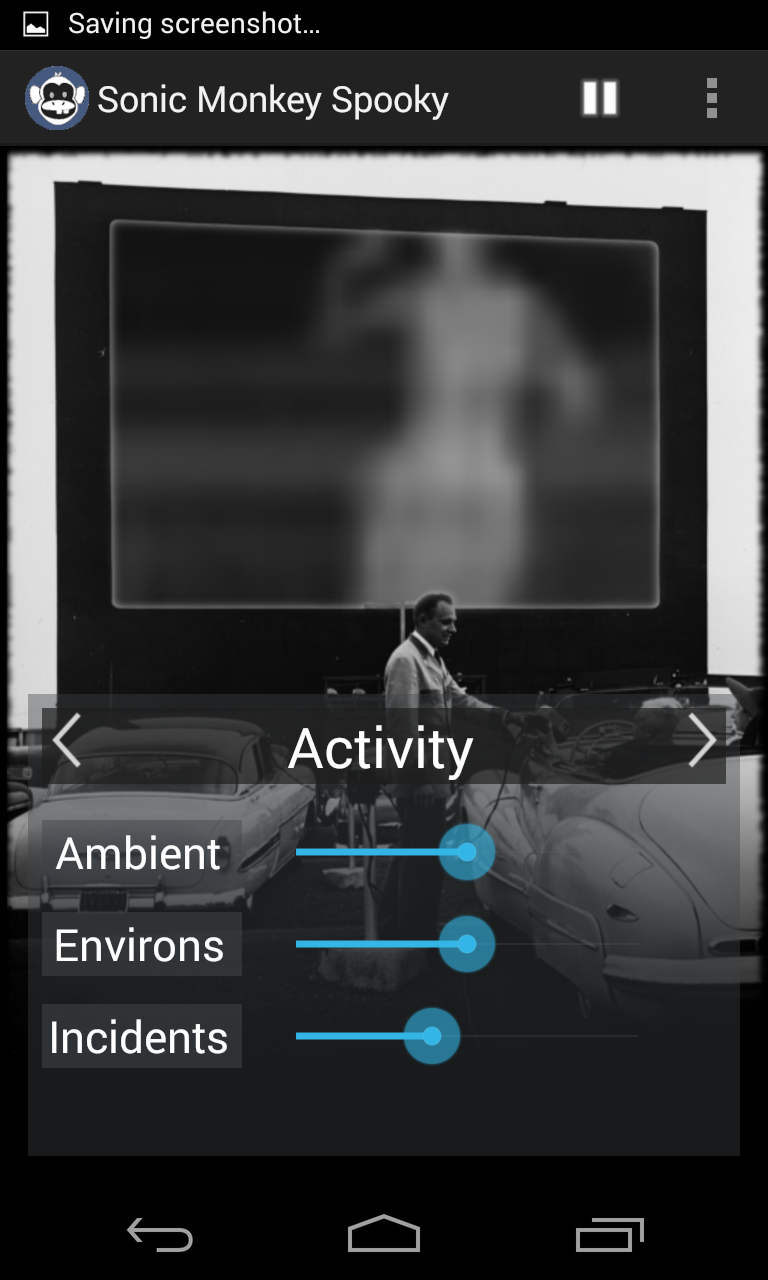
Task: Go back with the system back button
Action: (x=160, y=1236)
